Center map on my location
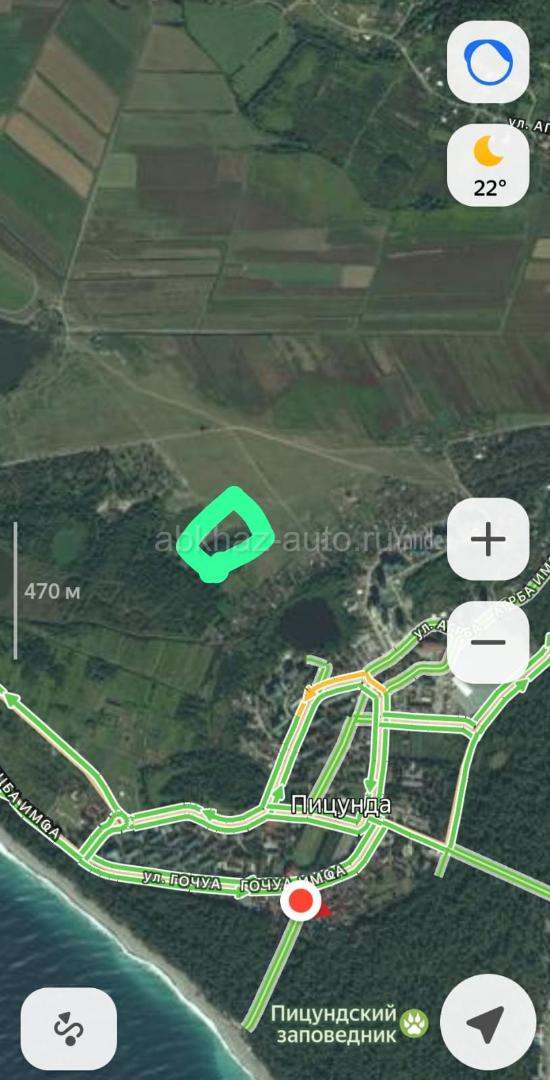 pos(488,1022)
